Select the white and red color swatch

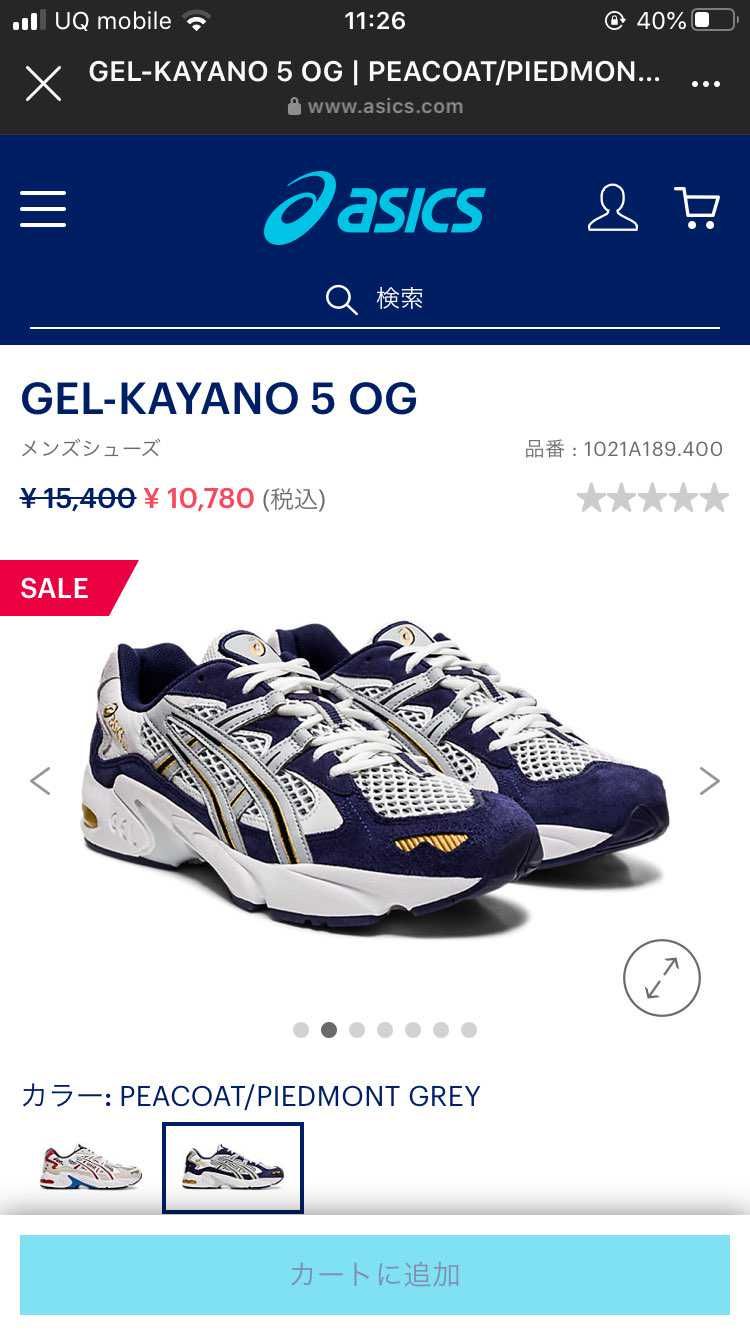pos(91,1168)
